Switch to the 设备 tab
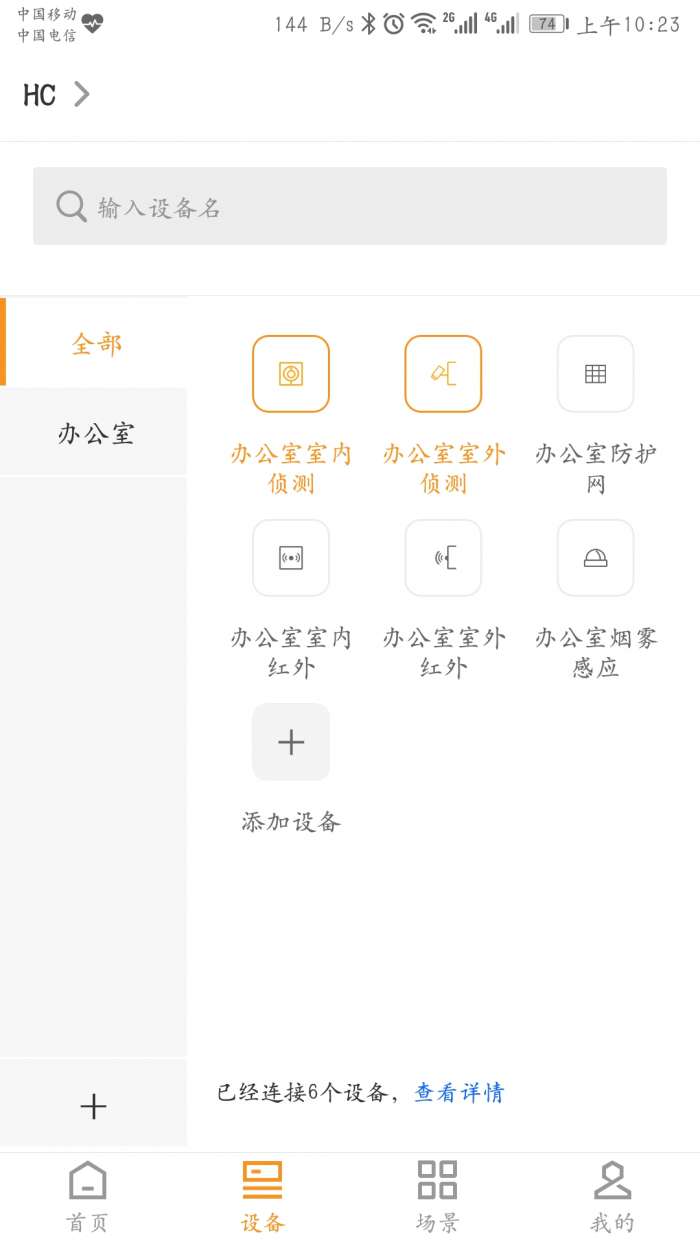 tap(262, 1196)
